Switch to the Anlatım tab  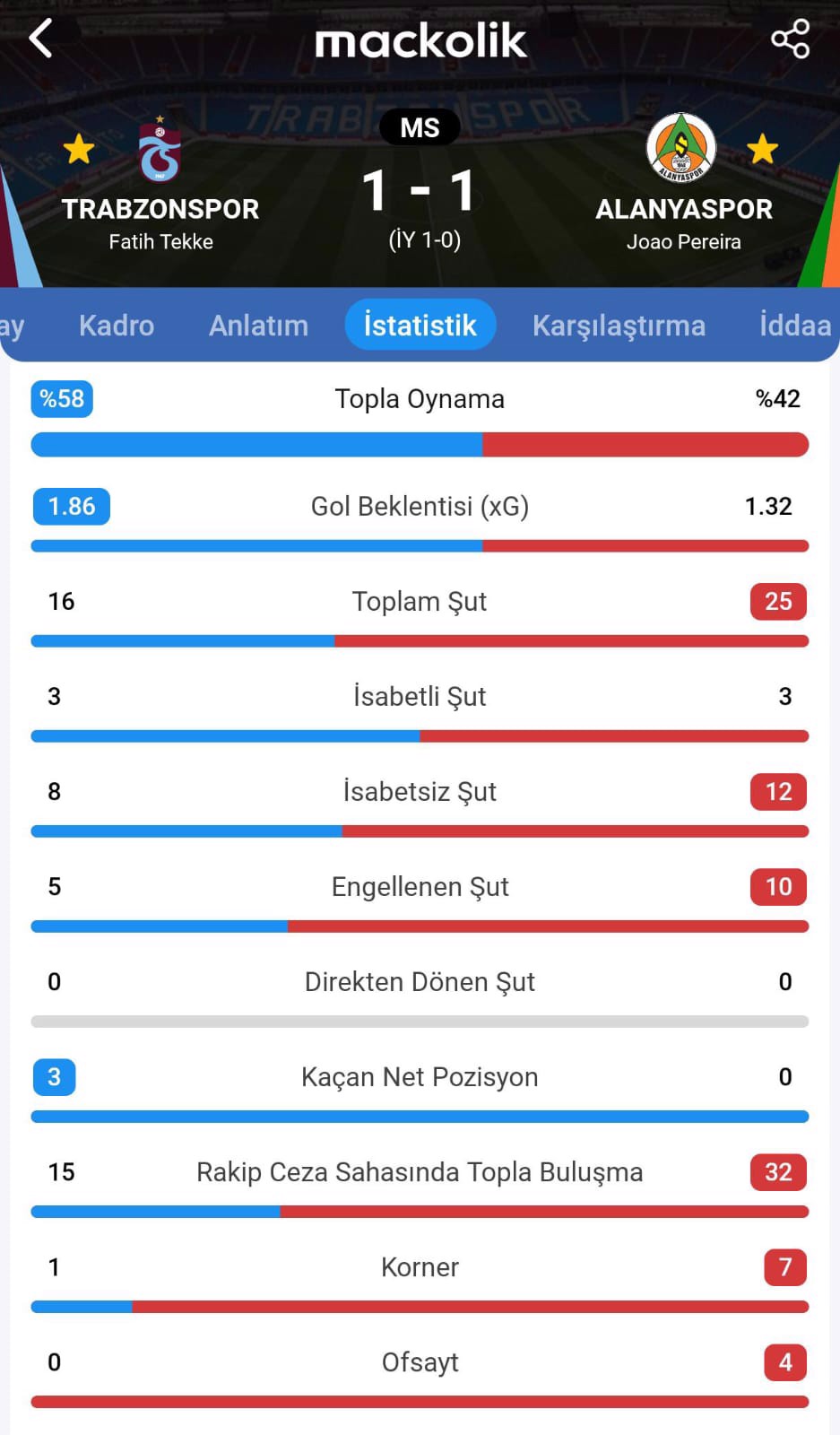258,325
